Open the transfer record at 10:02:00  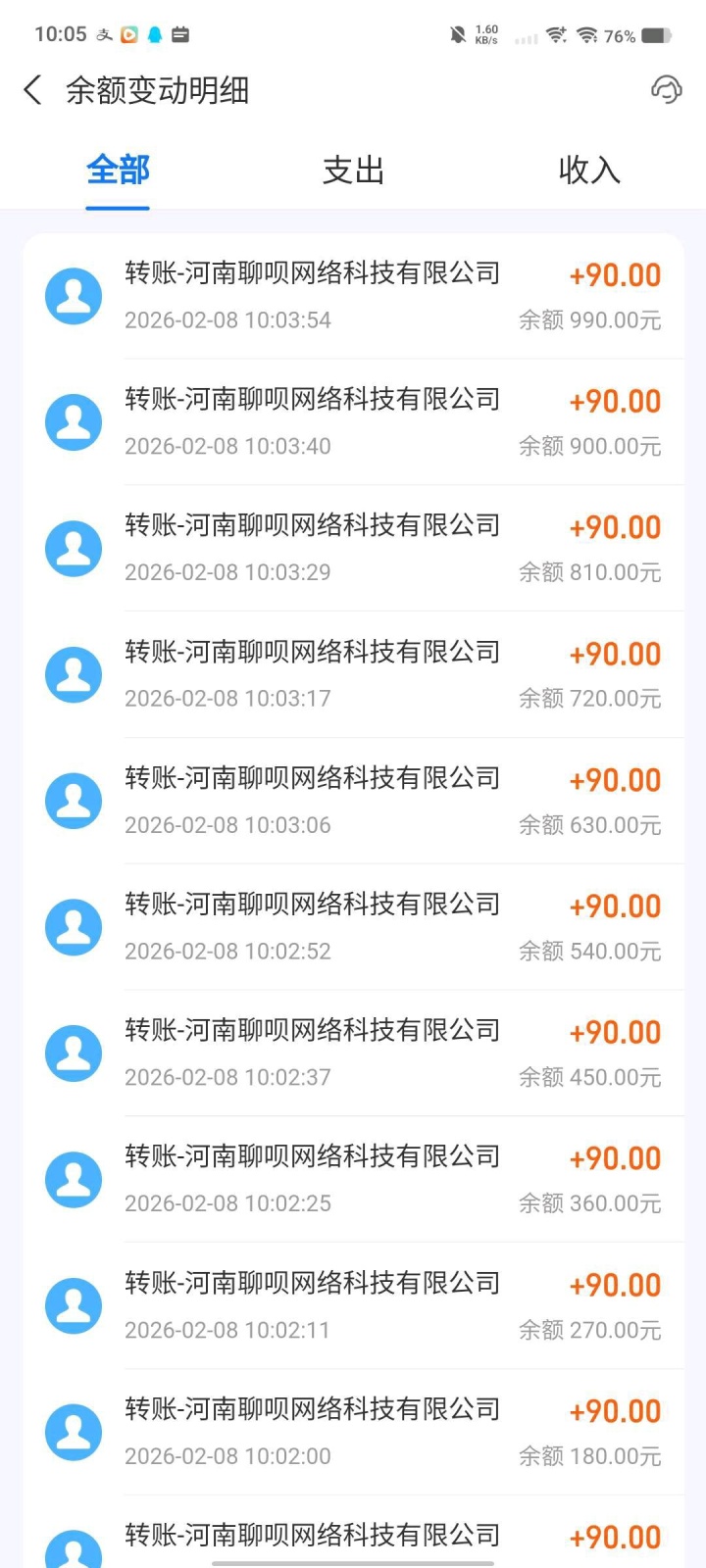(x=353, y=1432)
